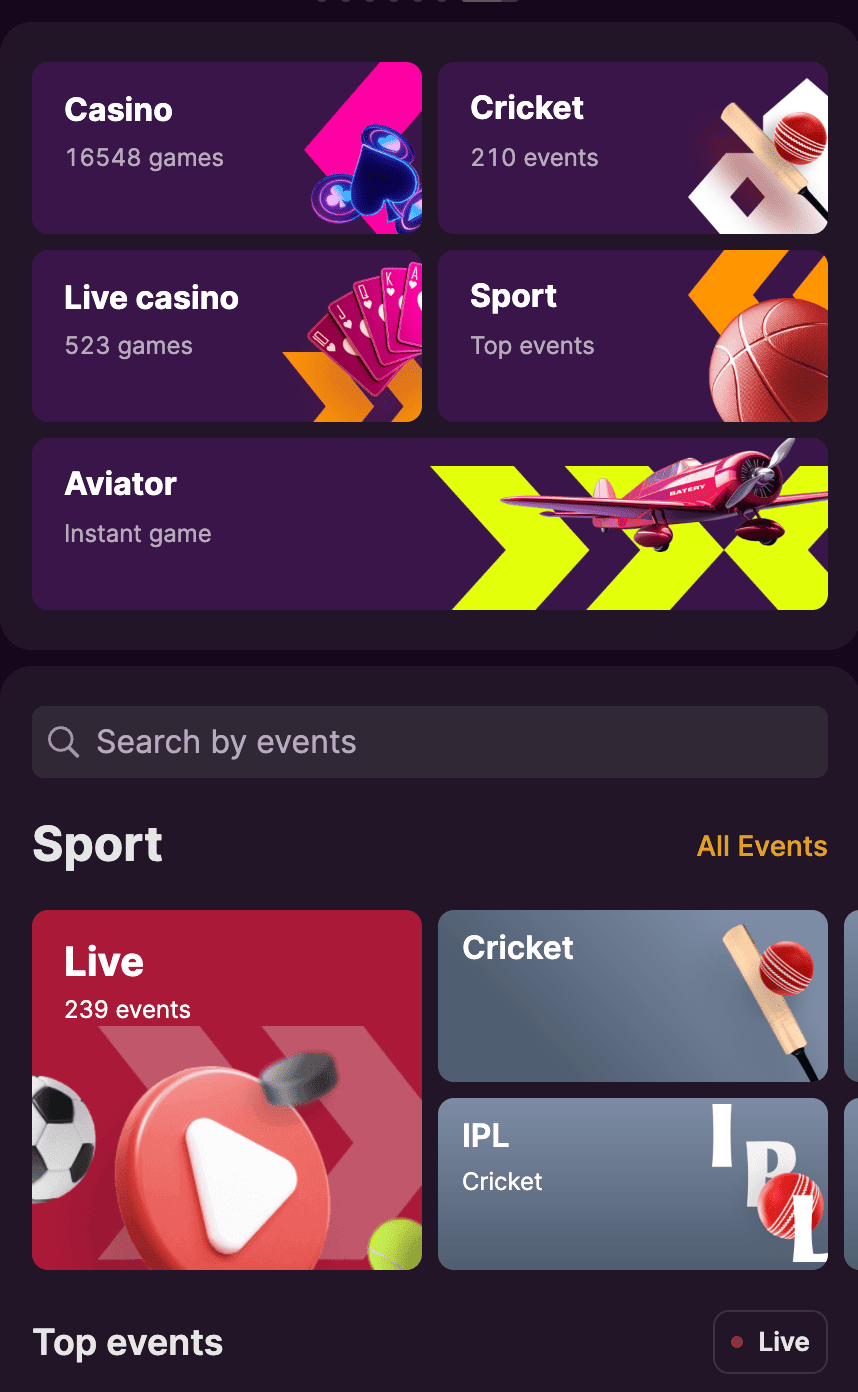858x1392 pixels.
Task: Open the Cricket 210 events tile
Action: click(x=632, y=148)
